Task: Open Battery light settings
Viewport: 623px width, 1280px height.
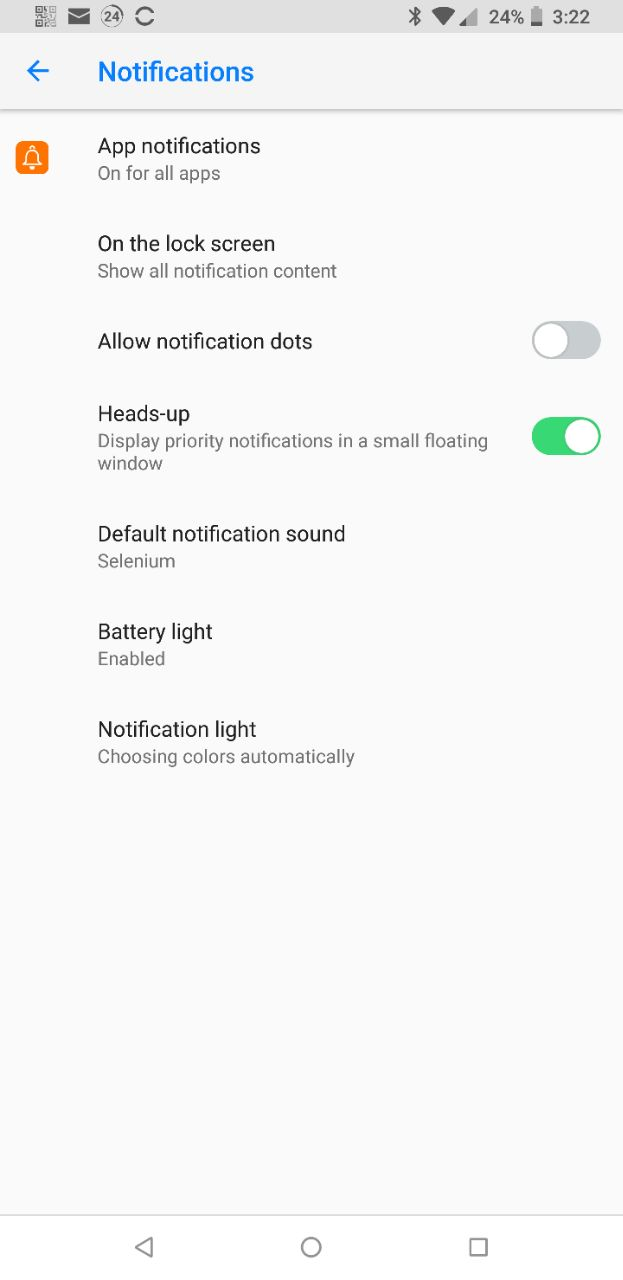Action: coord(311,645)
